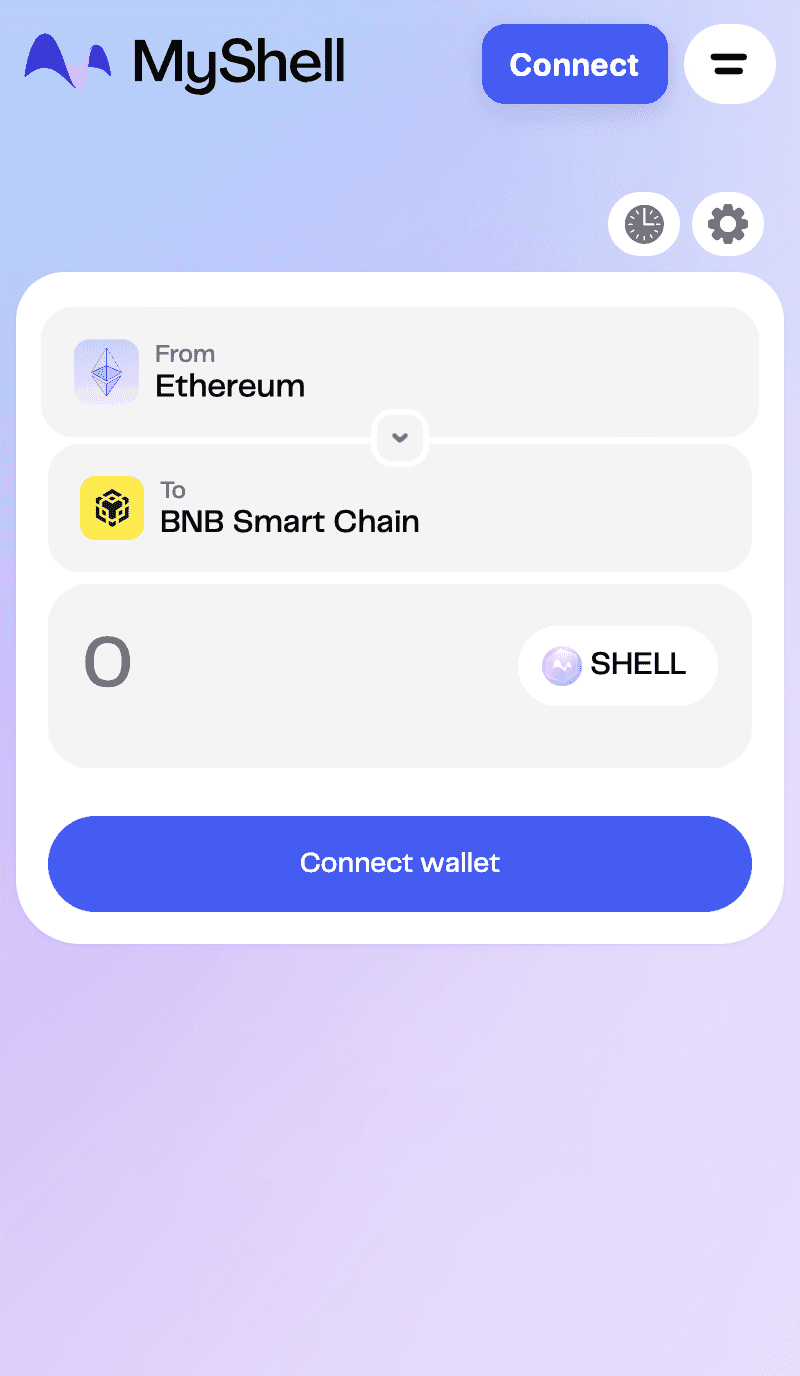800x1376 pixels.
Task: Click the Ethereum network icon
Action: (106, 372)
